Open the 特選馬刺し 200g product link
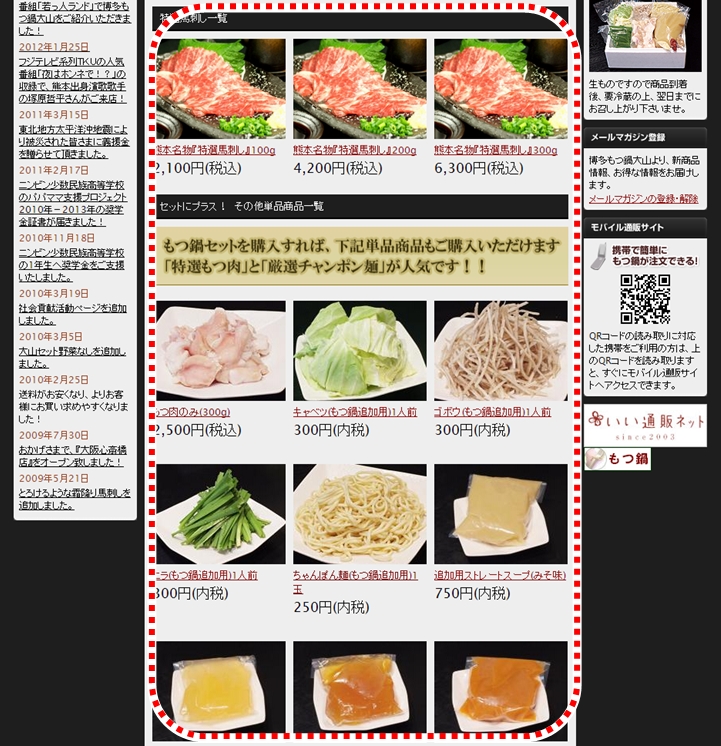 pyautogui.click(x=355, y=149)
